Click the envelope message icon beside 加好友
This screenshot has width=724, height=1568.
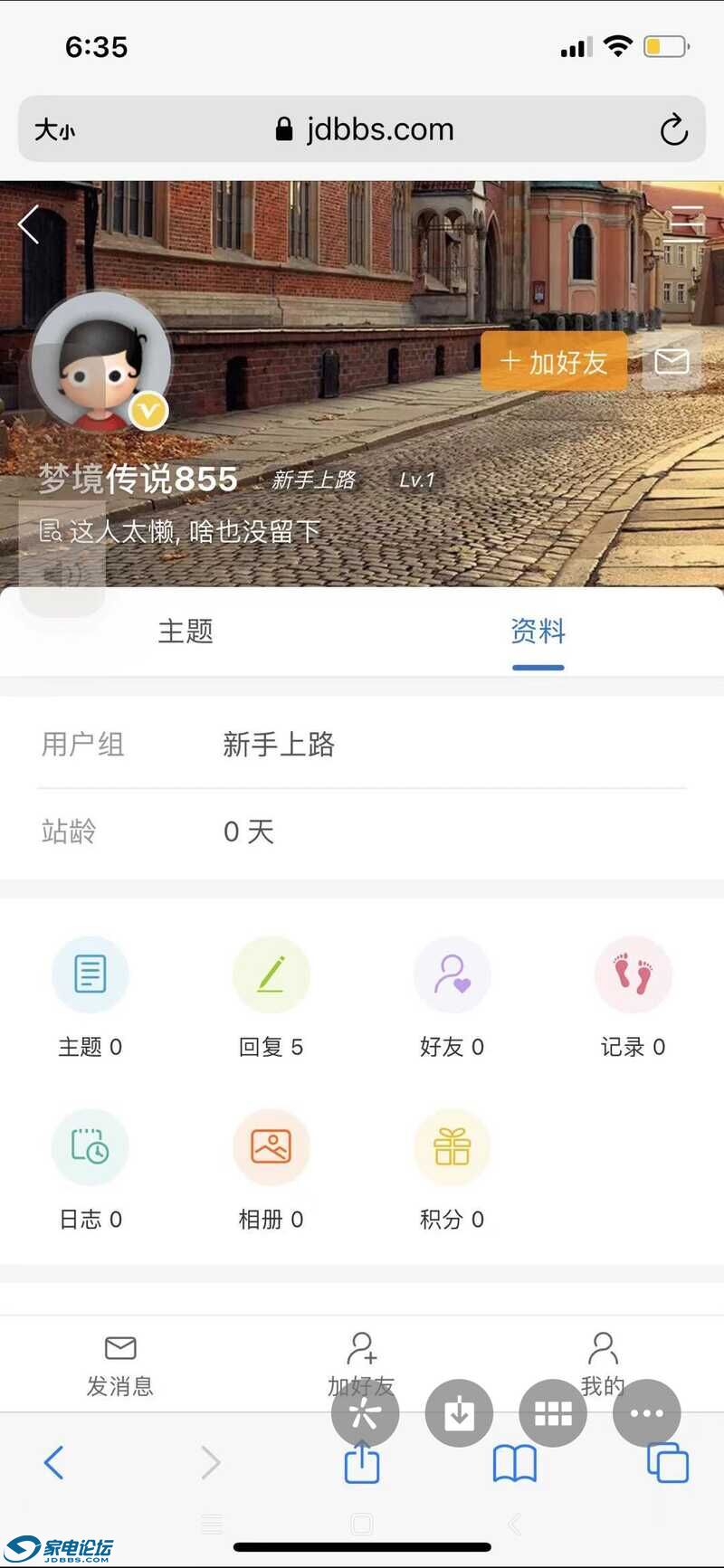[x=672, y=362]
